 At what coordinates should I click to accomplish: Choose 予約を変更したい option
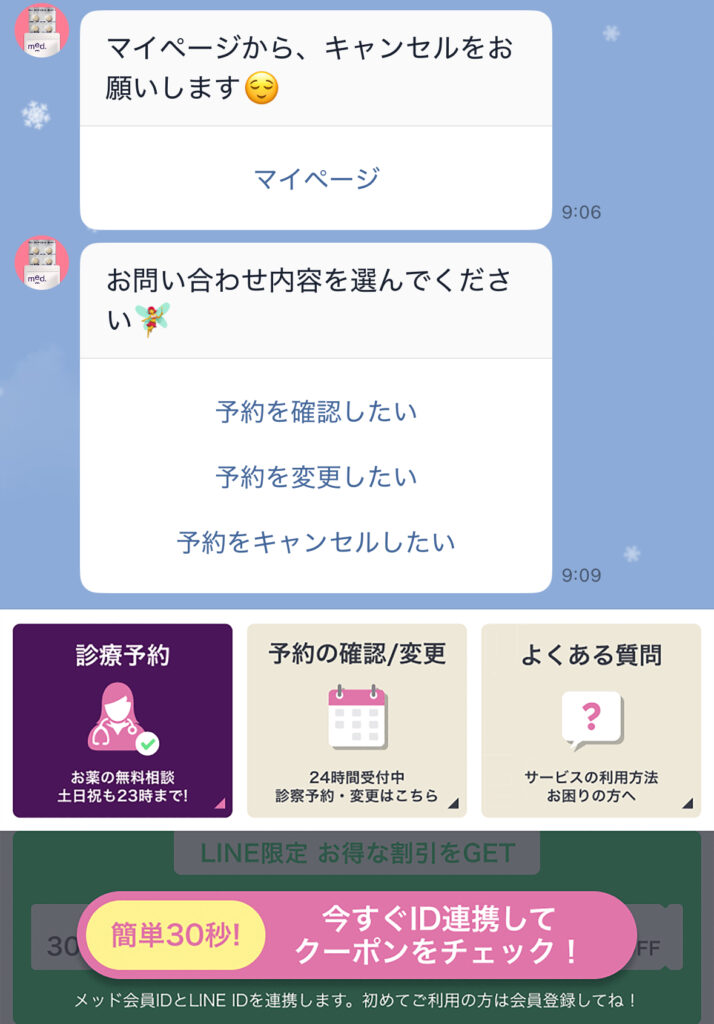tap(316, 477)
